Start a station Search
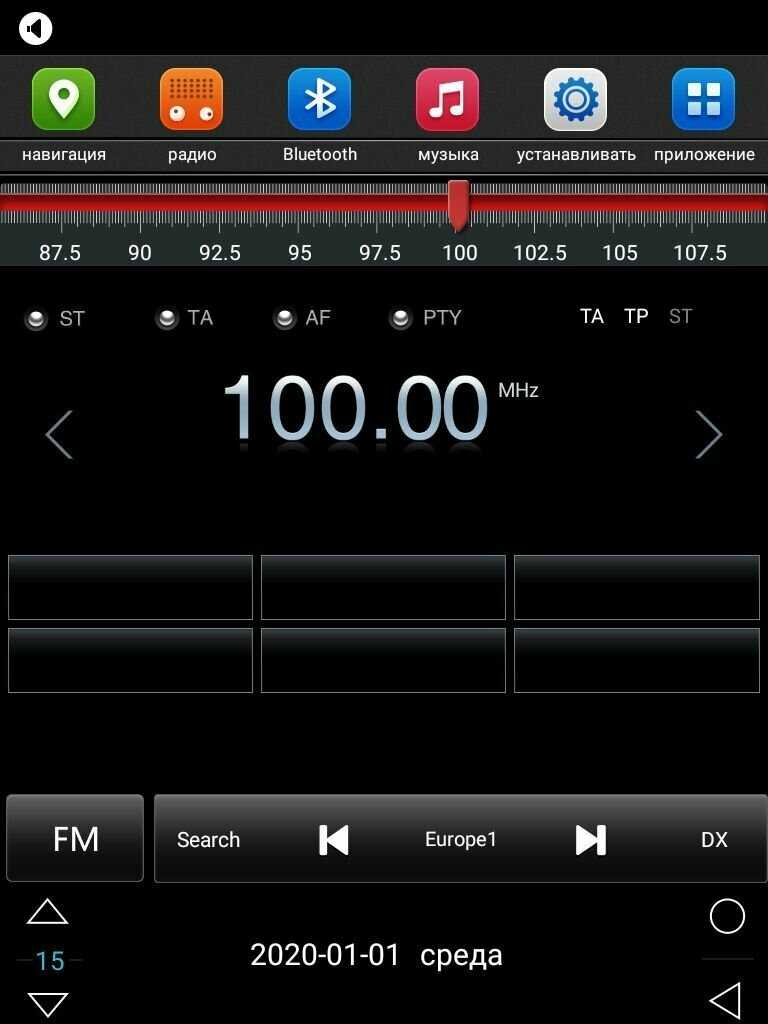768x1024 pixels. click(x=208, y=840)
